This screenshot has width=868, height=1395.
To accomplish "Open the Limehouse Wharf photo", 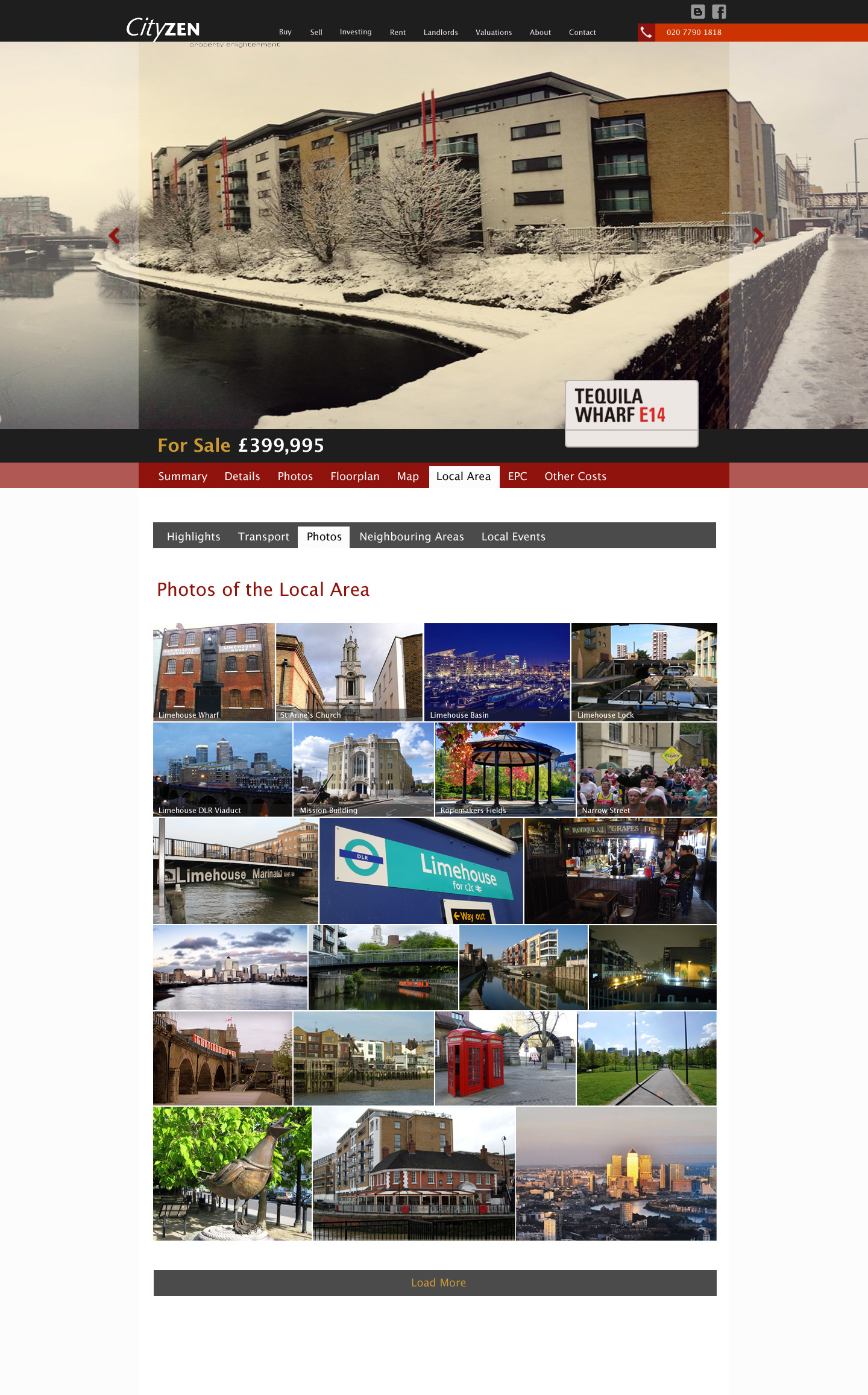I will (x=214, y=672).
